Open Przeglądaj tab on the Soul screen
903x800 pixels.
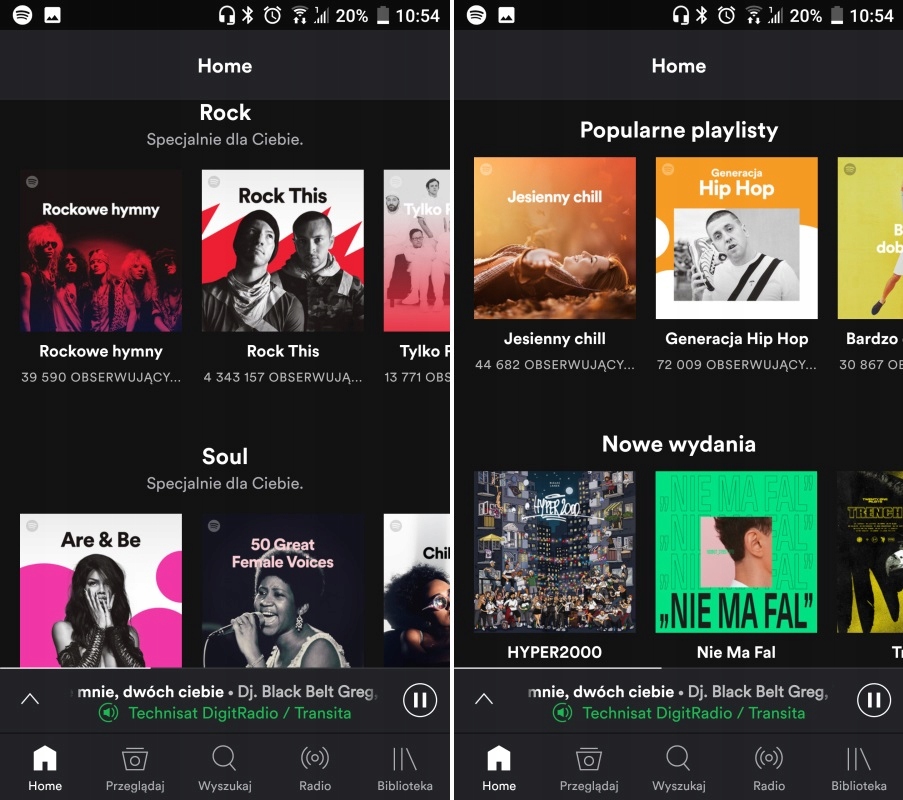pos(135,768)
